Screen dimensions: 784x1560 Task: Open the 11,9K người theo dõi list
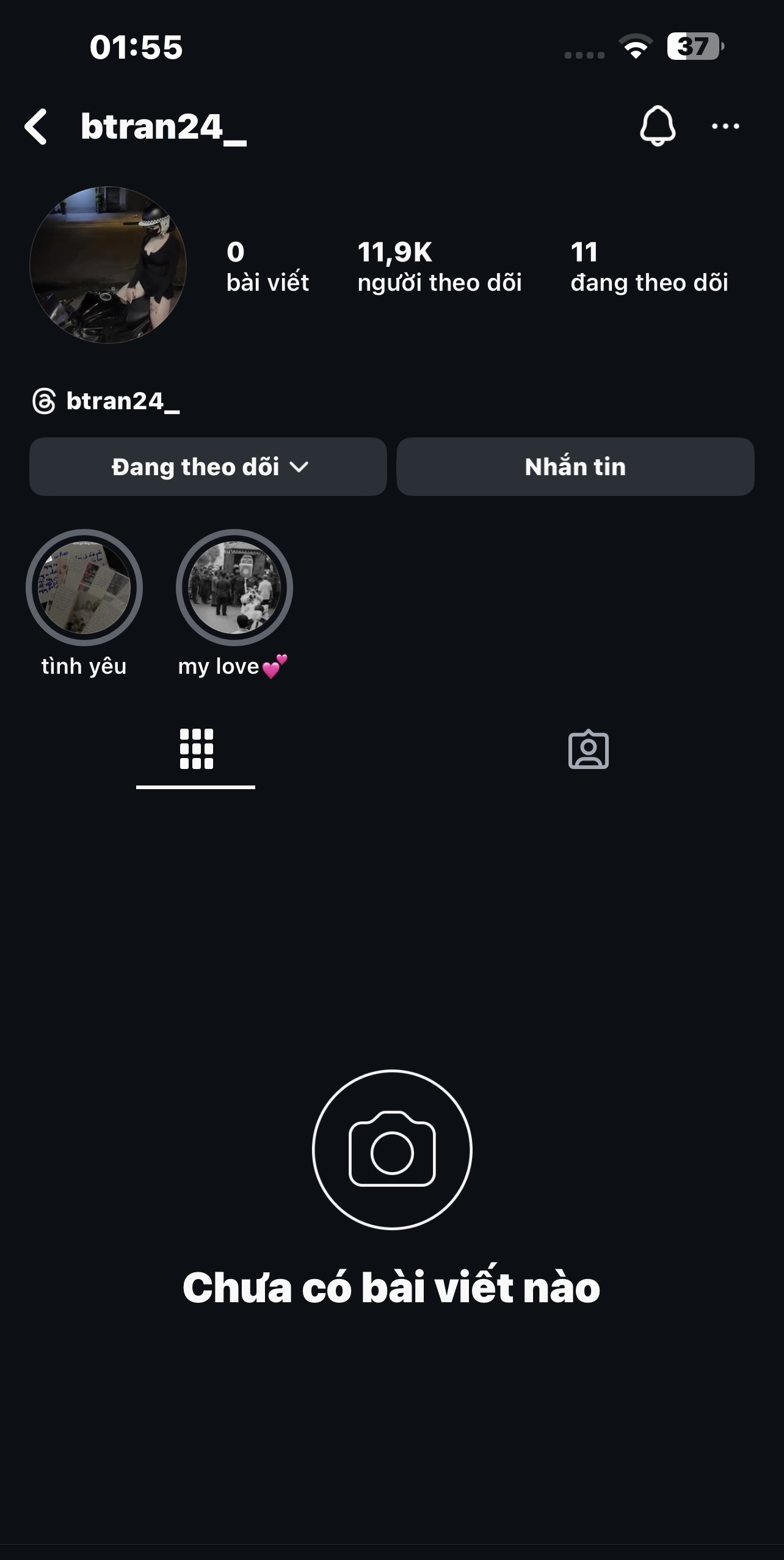coord(439,267)
